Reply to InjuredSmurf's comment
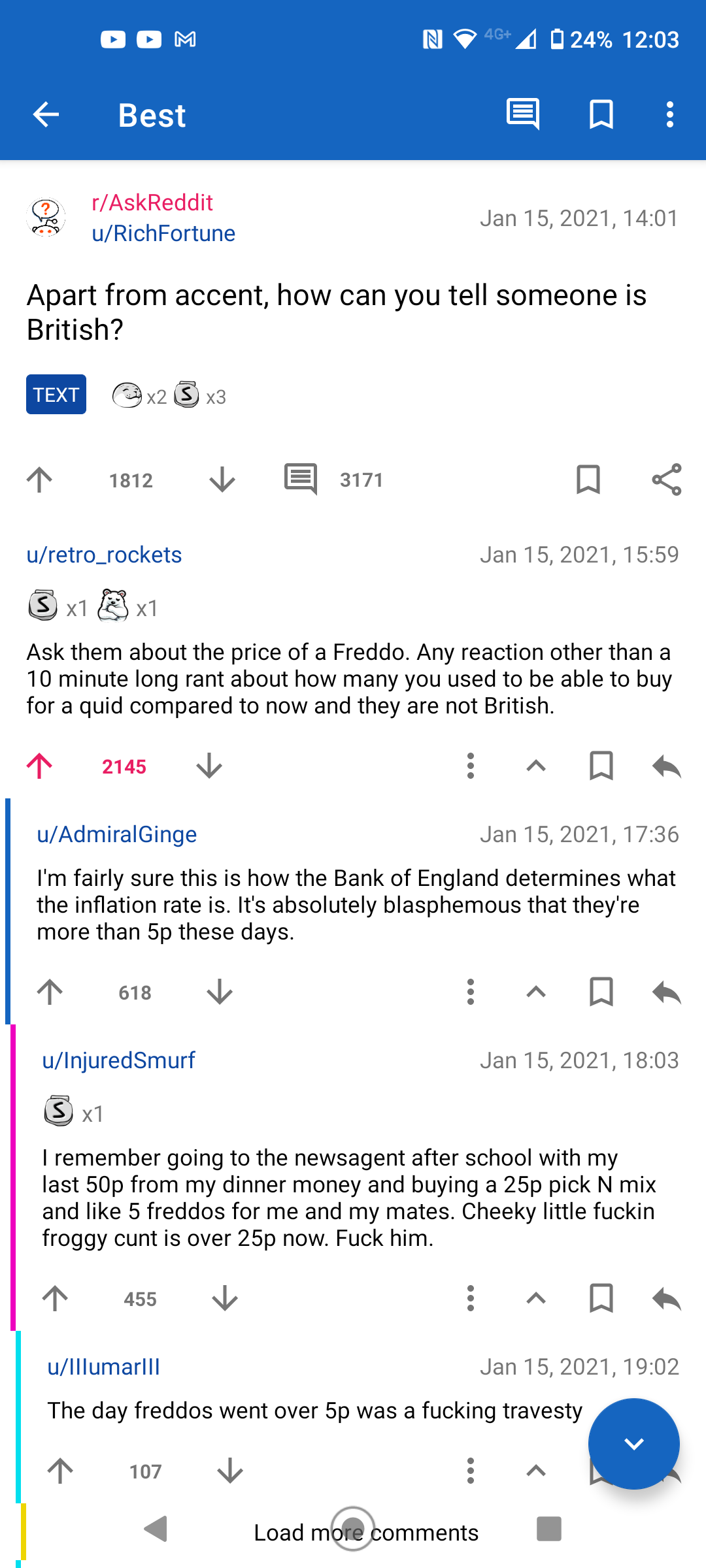The height and width of the screenshot is (1568, 706). coord(667,1298)
